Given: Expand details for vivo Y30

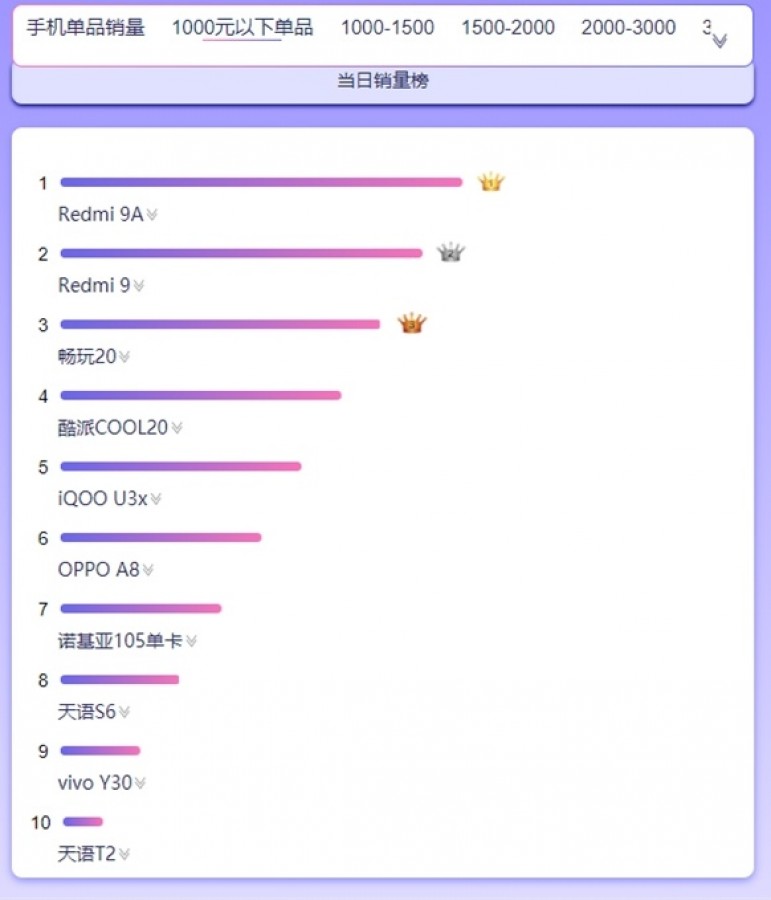Looking at the screenshot, I should tap(140, 783).
